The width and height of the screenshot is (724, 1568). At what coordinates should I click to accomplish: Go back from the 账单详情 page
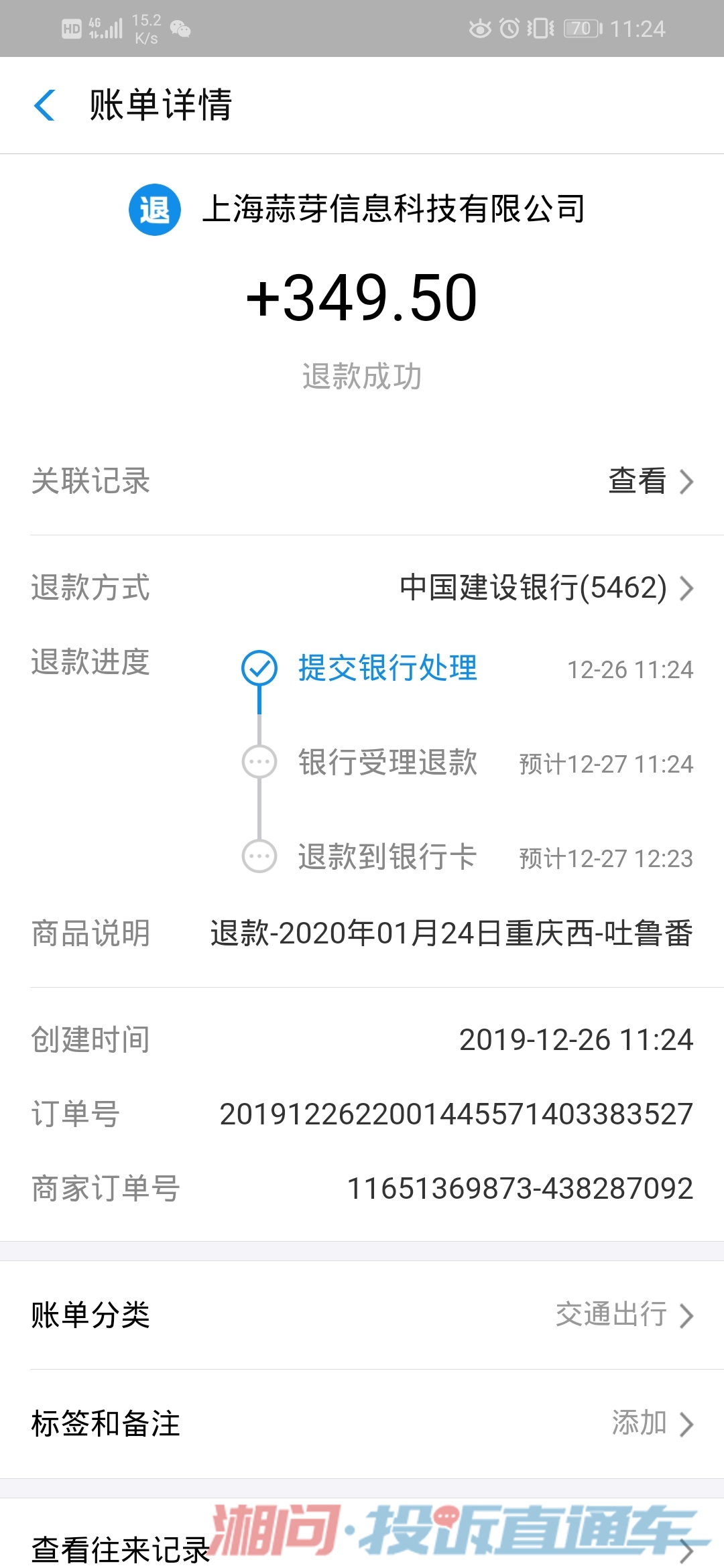44,105
